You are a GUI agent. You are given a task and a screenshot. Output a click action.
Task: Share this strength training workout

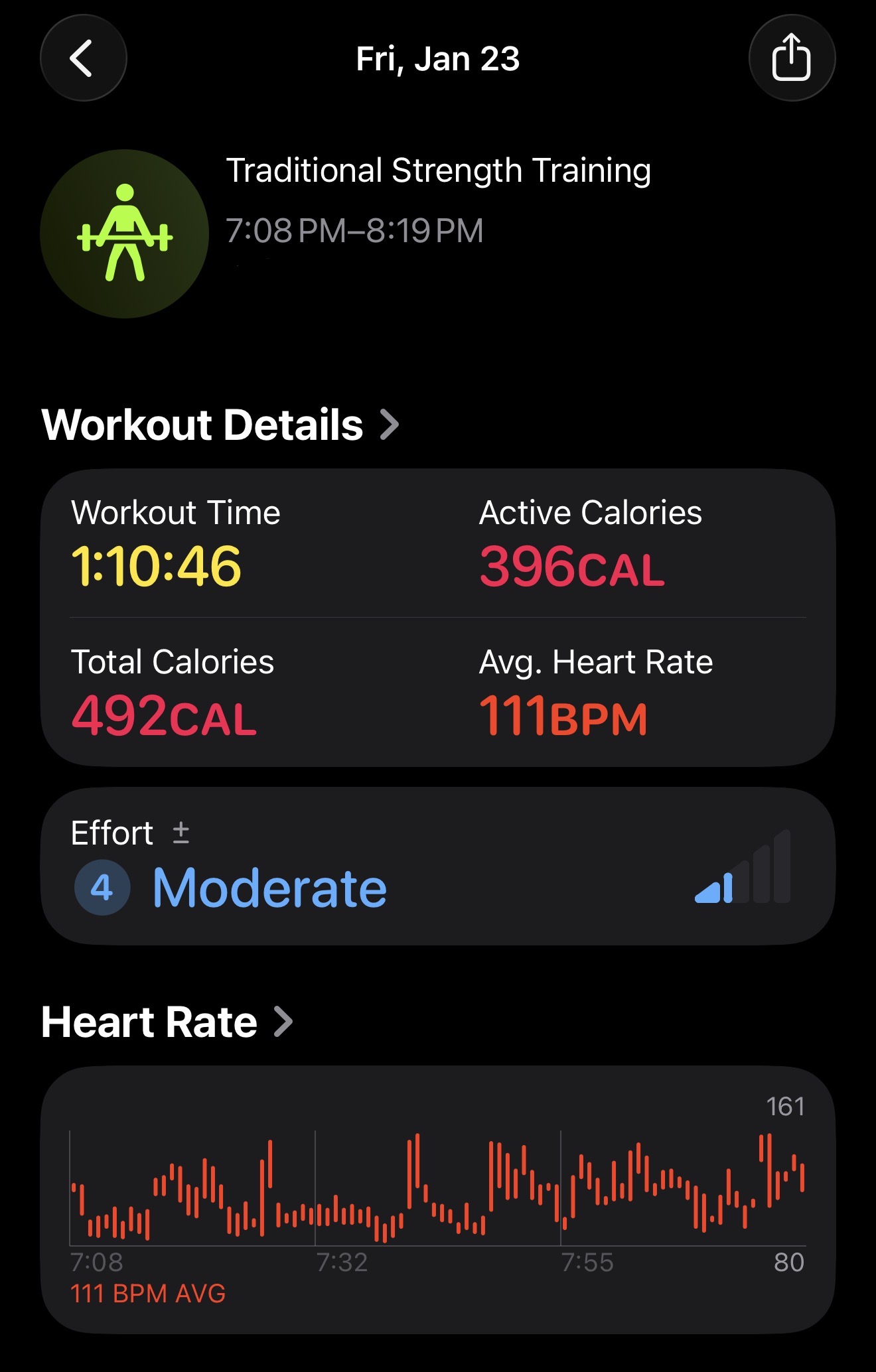(791, 58)
